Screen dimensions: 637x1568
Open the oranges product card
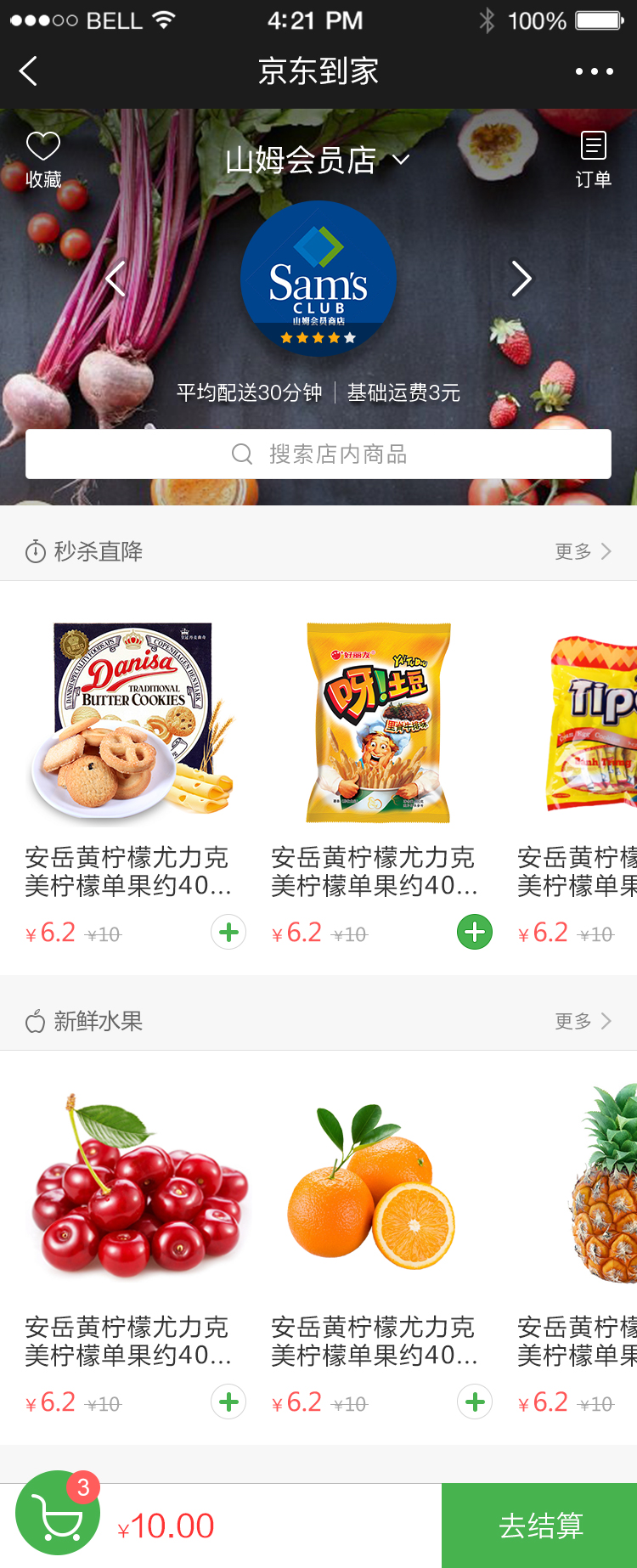[374, 1189]
